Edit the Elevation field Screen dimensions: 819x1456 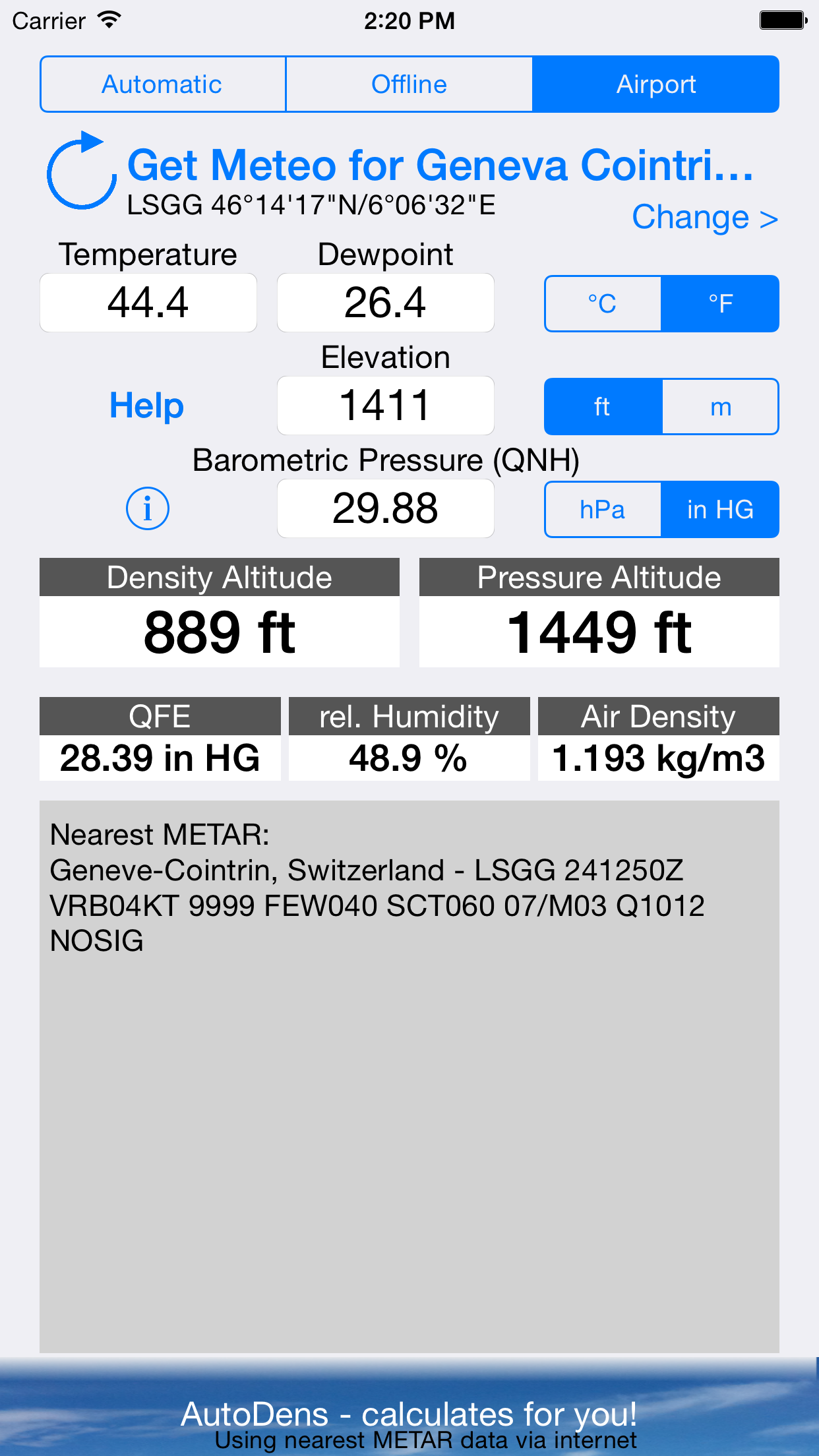(x=386, y=406)
